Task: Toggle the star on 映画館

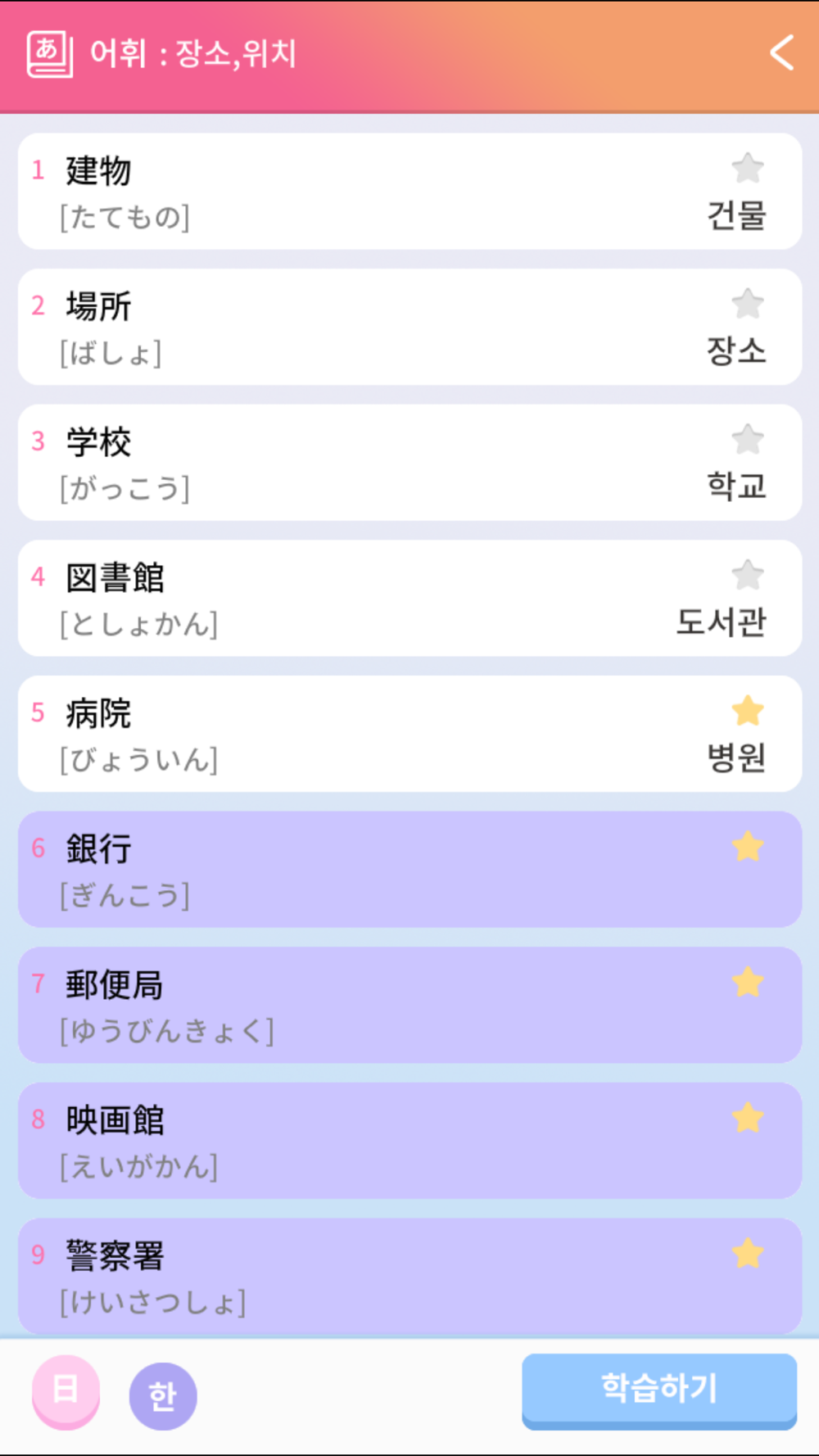Action: 748,1118
